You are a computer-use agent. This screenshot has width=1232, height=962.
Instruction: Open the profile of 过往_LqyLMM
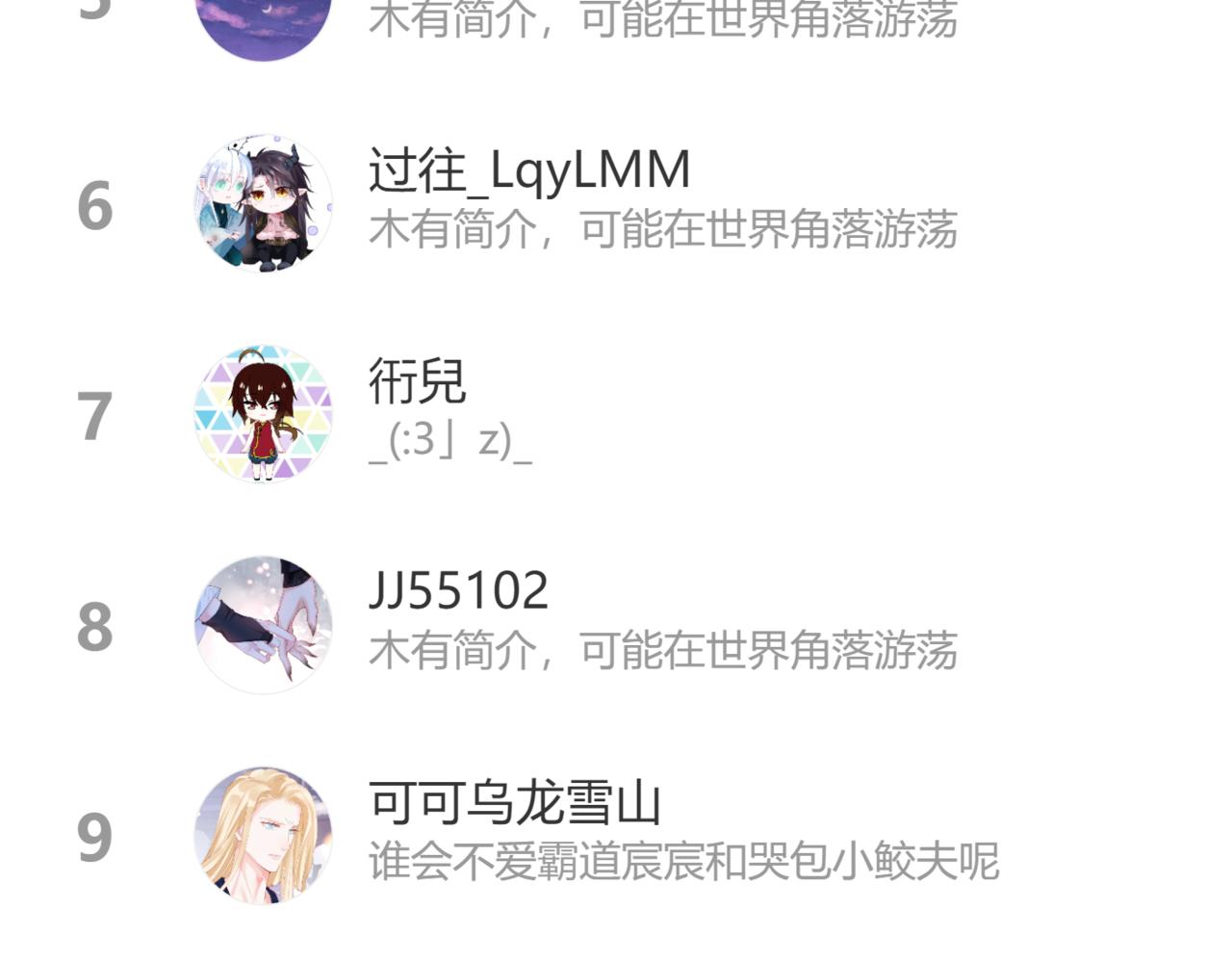[529, 170]
